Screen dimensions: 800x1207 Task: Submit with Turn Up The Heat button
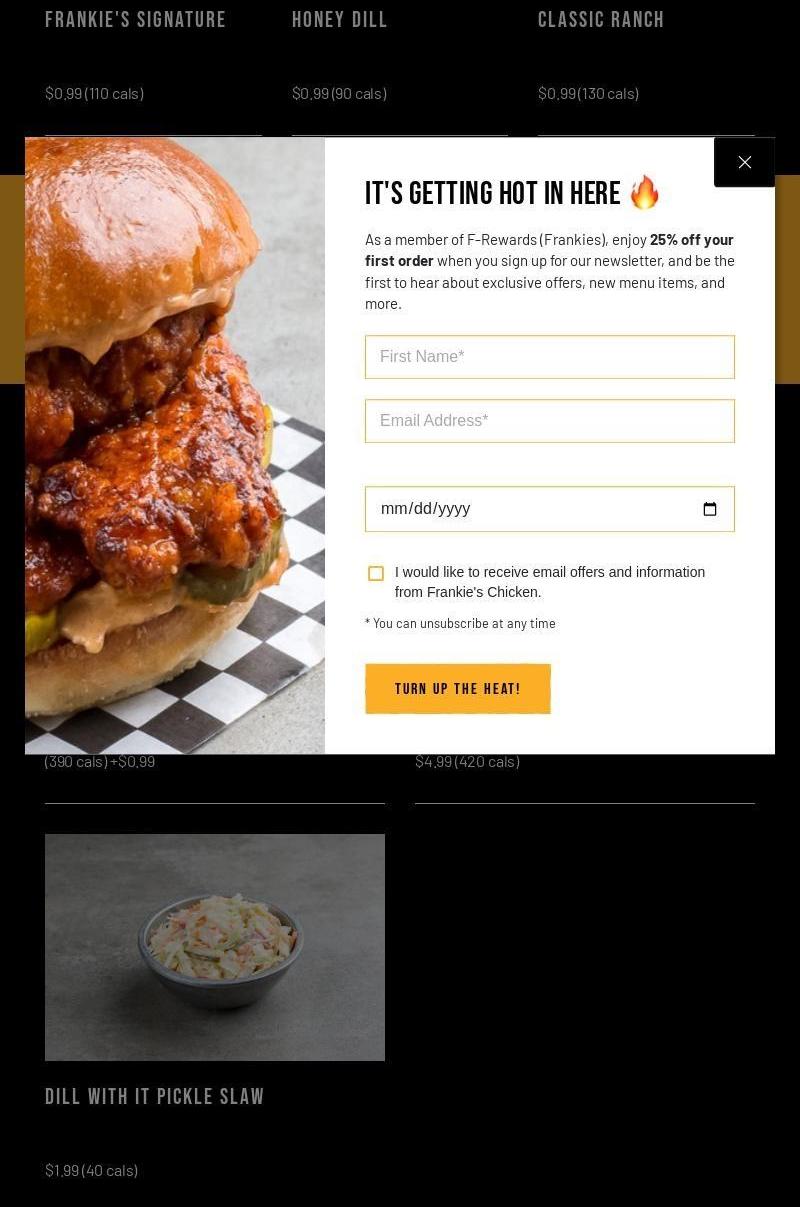458,689
